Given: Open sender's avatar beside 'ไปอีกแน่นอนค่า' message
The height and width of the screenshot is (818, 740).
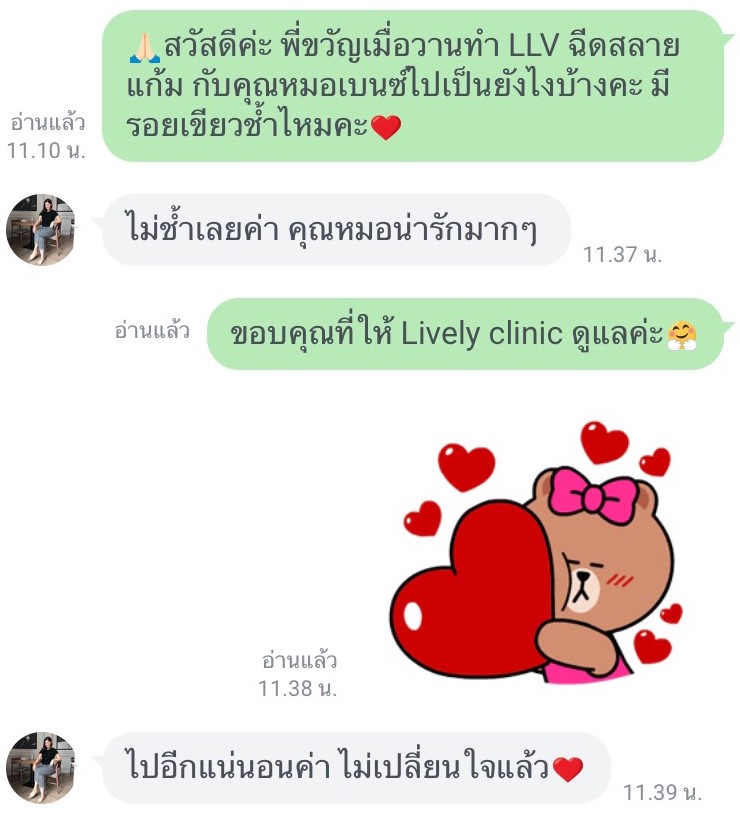Looking at the screenshot, I should pos(42,768).
